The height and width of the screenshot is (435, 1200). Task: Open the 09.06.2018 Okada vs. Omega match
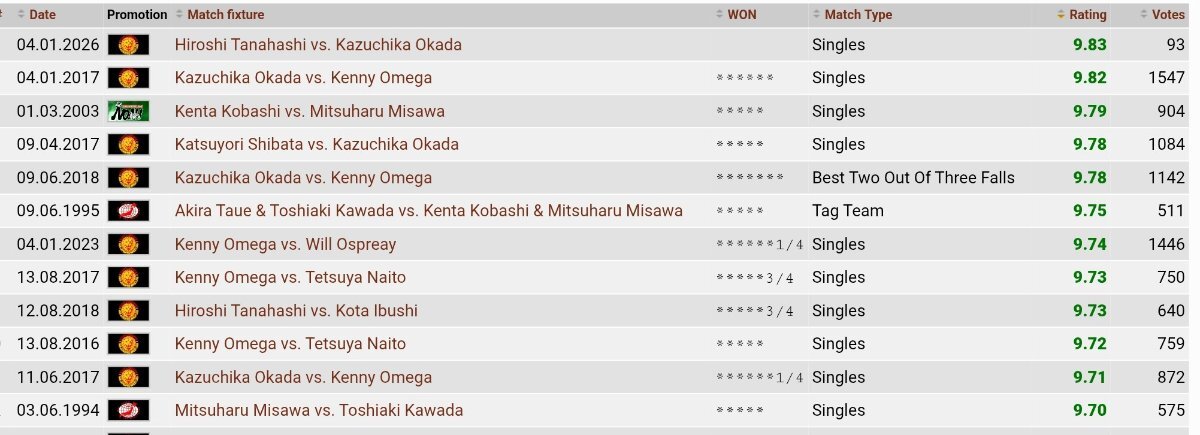(303, 178)
